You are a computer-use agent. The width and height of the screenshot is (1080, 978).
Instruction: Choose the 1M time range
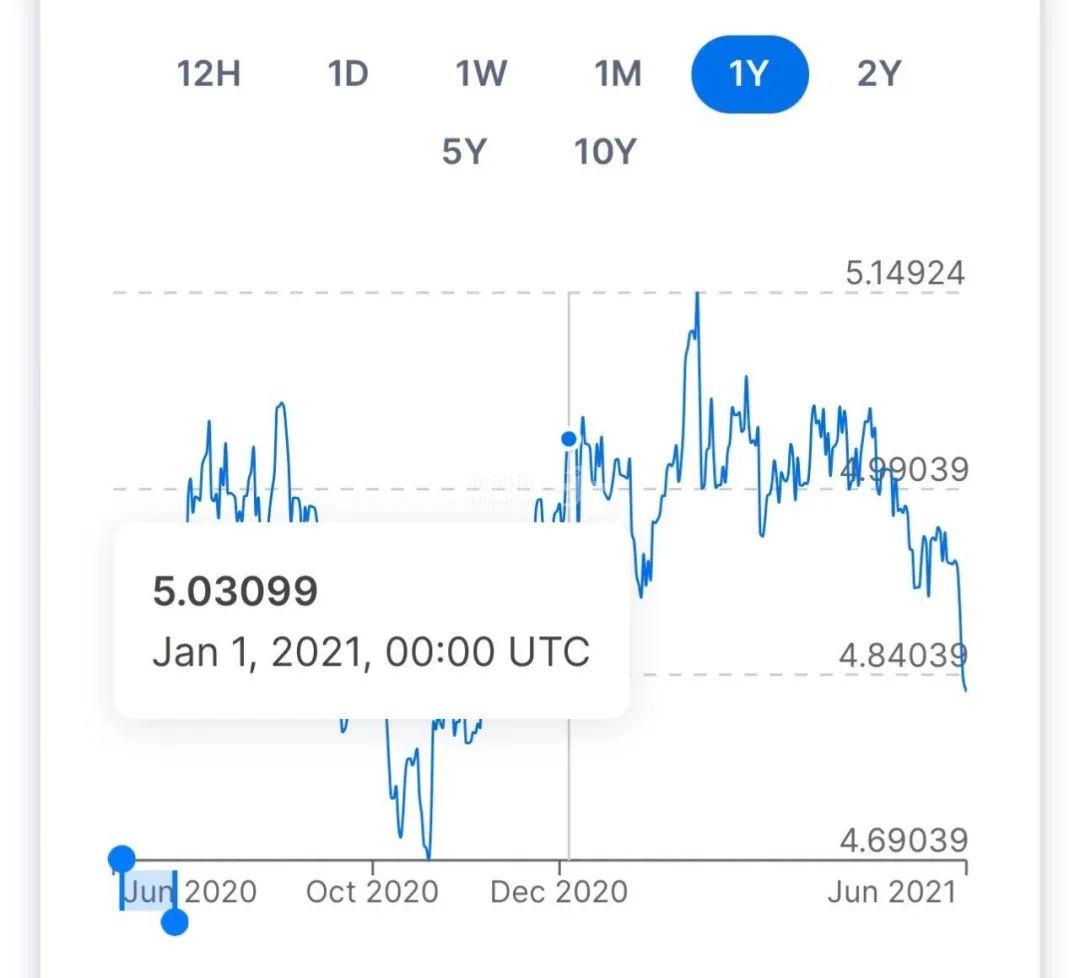pos(618,74)
